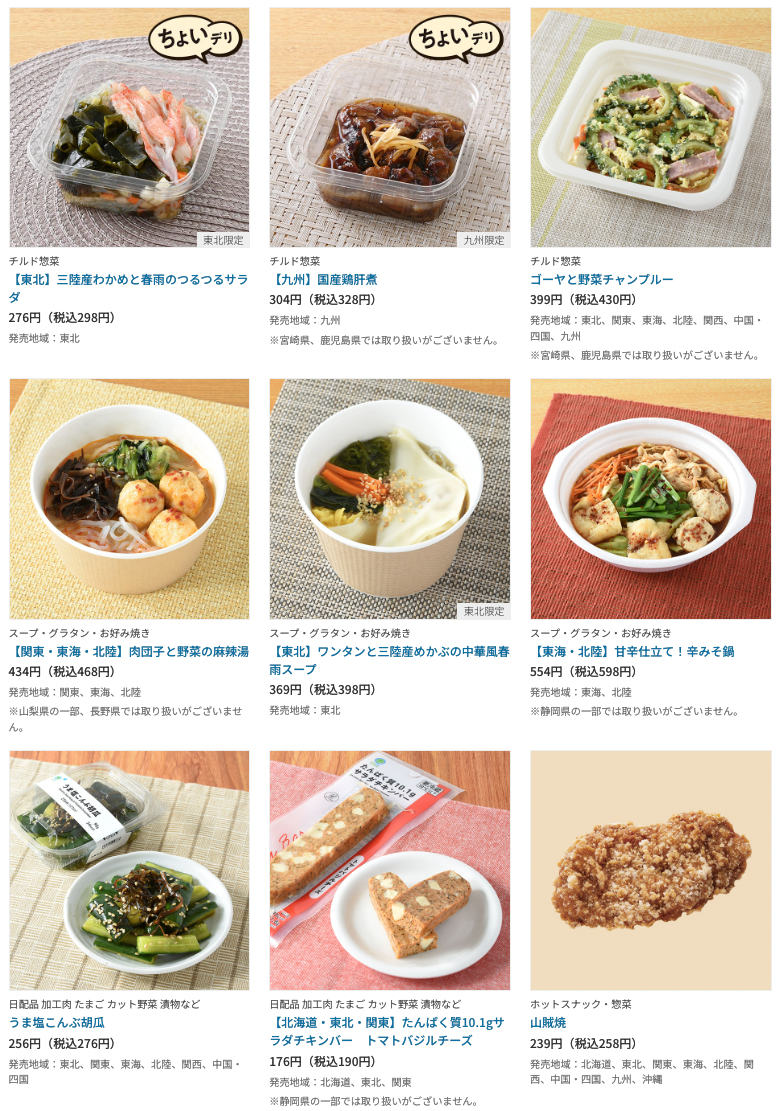
Task: Open うま塩こんぶ胡瓜 product link
Action: [x=57, y=1023]
